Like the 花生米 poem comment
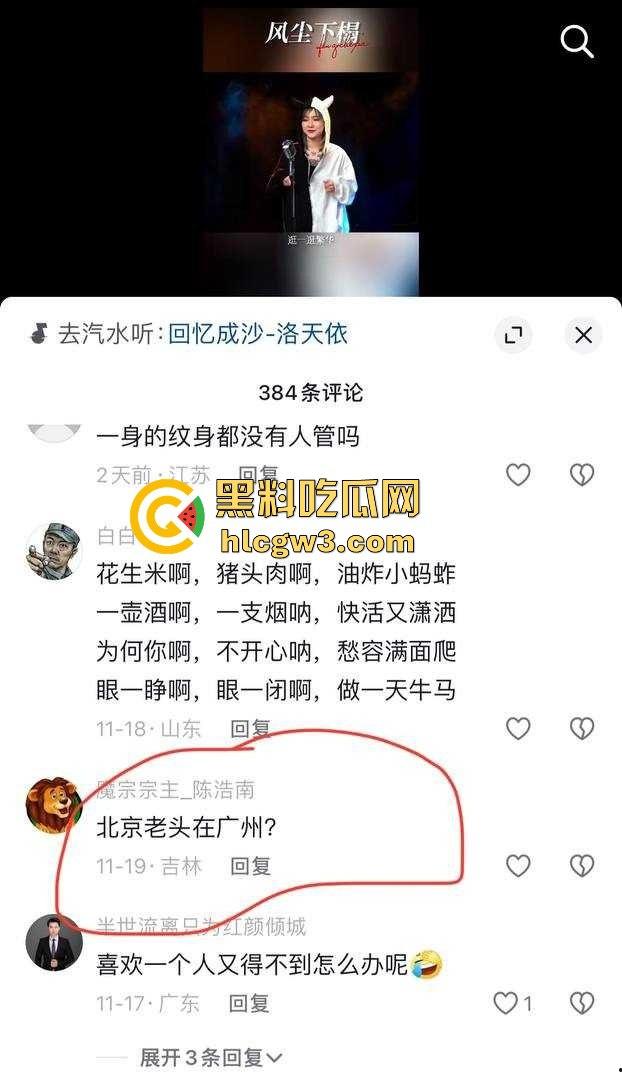Screen dimensions: 622x1076 click(x=518, y=728)
